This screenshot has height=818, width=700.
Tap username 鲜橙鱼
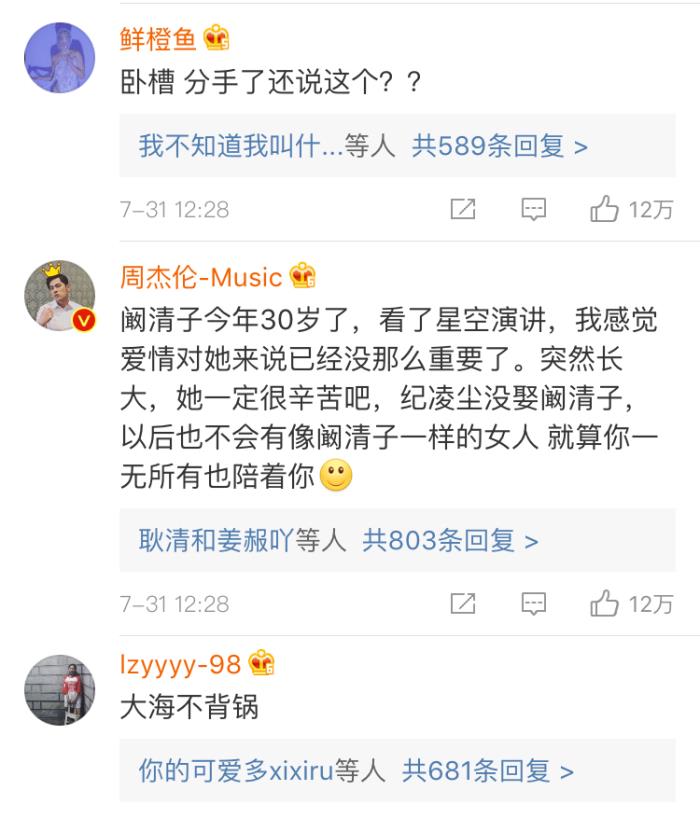[158, 38]
